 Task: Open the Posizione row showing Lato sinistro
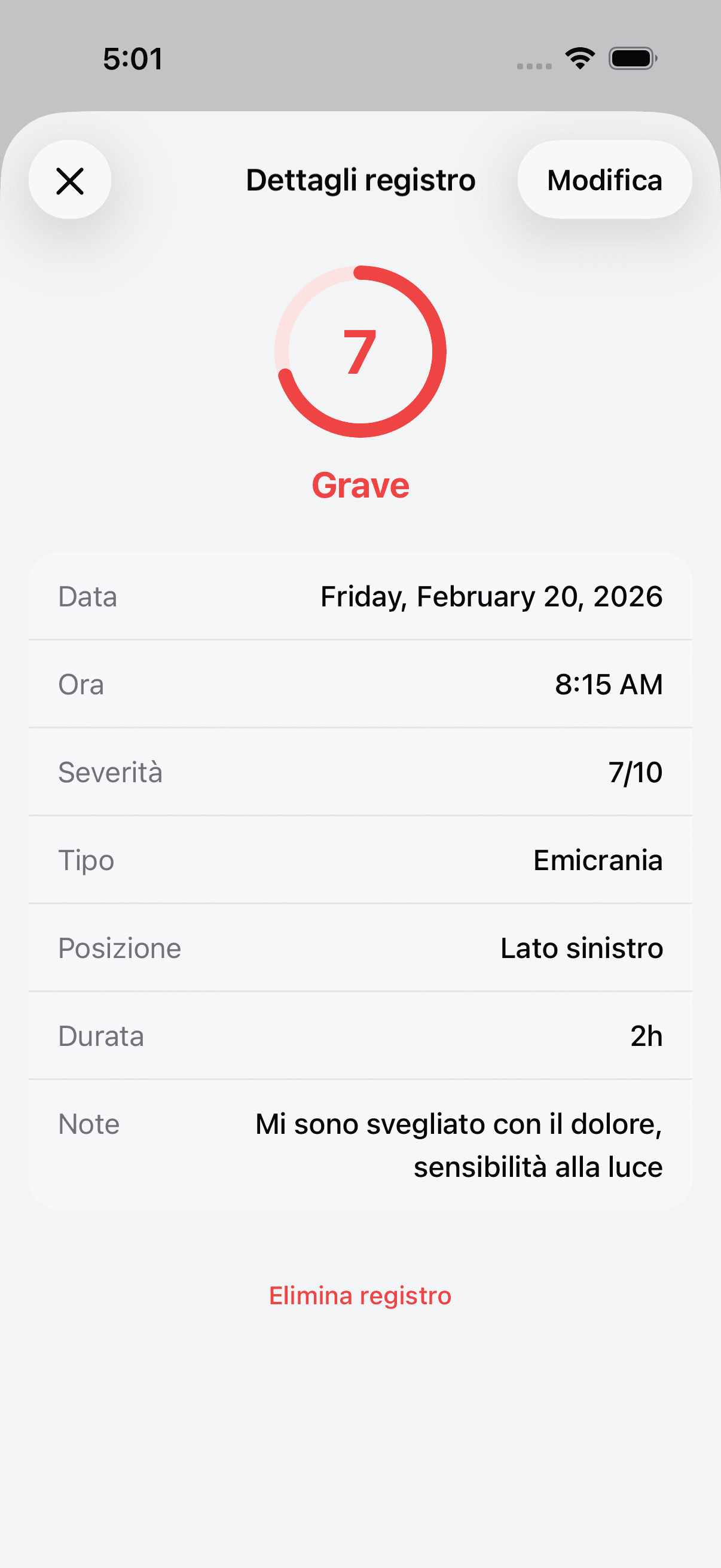tap(360, 948)
